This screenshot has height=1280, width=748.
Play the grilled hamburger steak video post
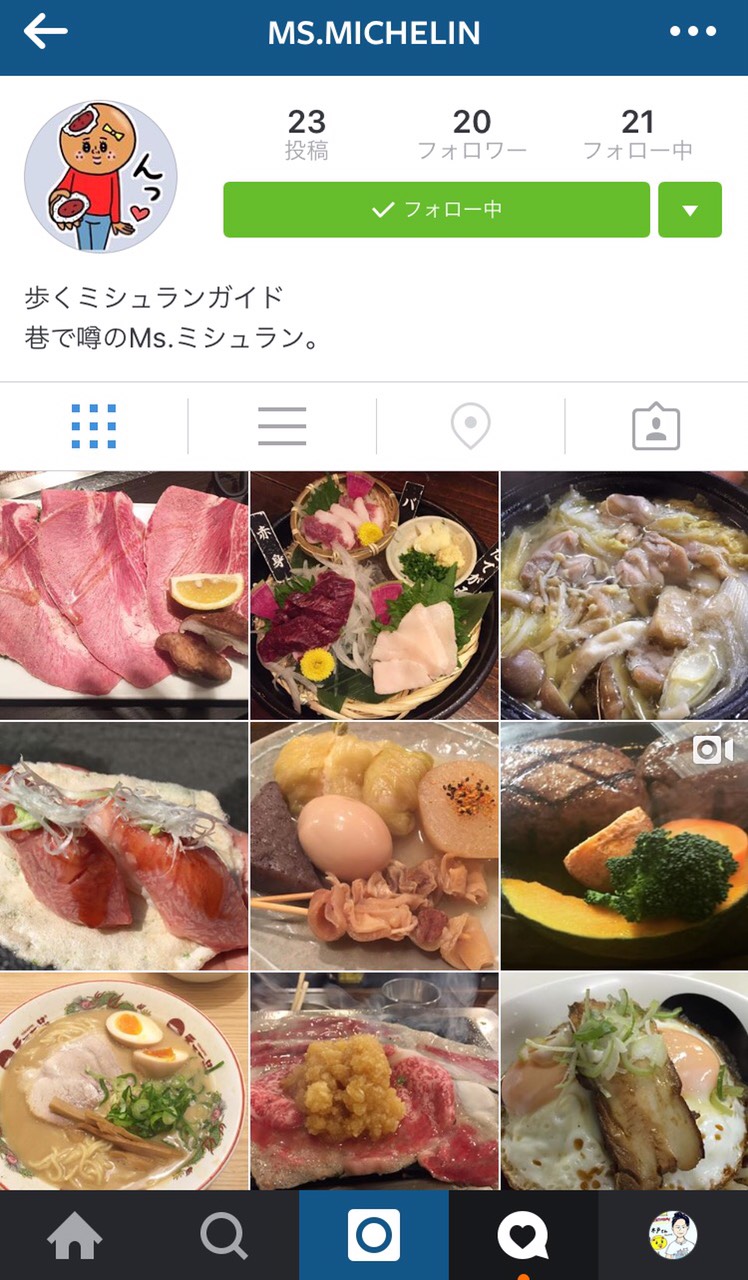pyautogui.click(x=624, y=845)
